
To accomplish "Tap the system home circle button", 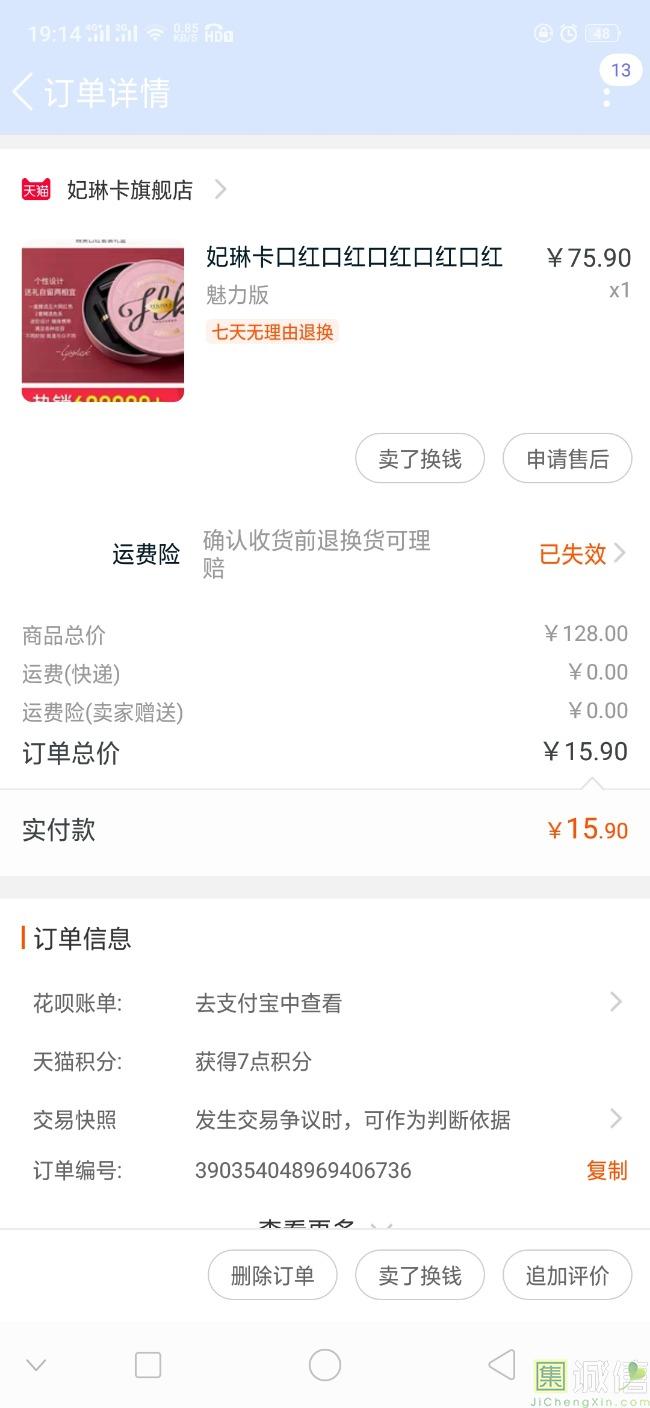I will pos(325,1365).
